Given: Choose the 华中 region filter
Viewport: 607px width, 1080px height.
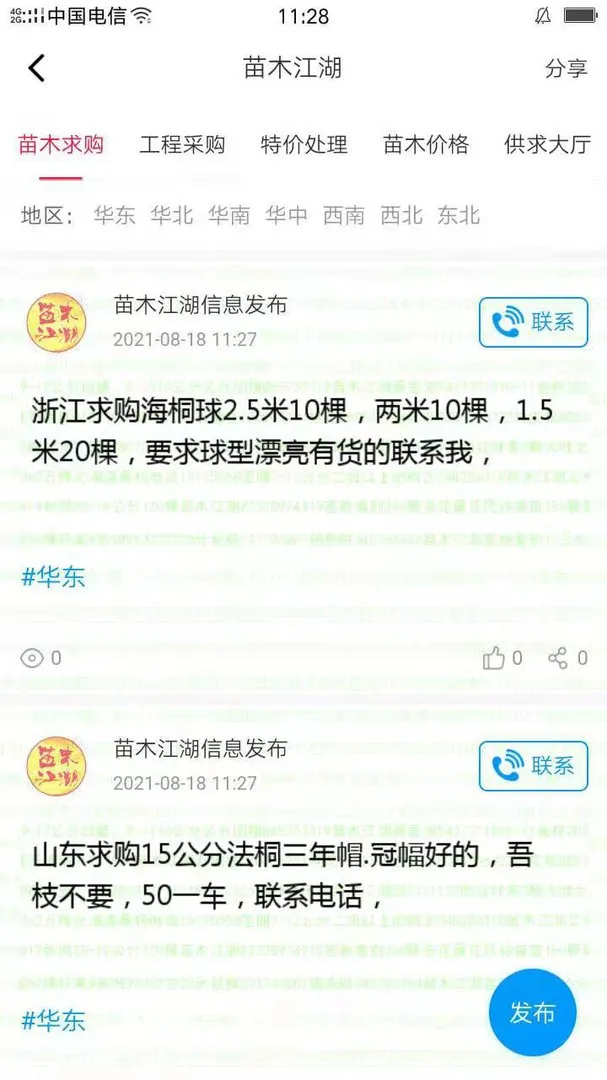Looking at the screenshot, I should click(x=286, y=215).
